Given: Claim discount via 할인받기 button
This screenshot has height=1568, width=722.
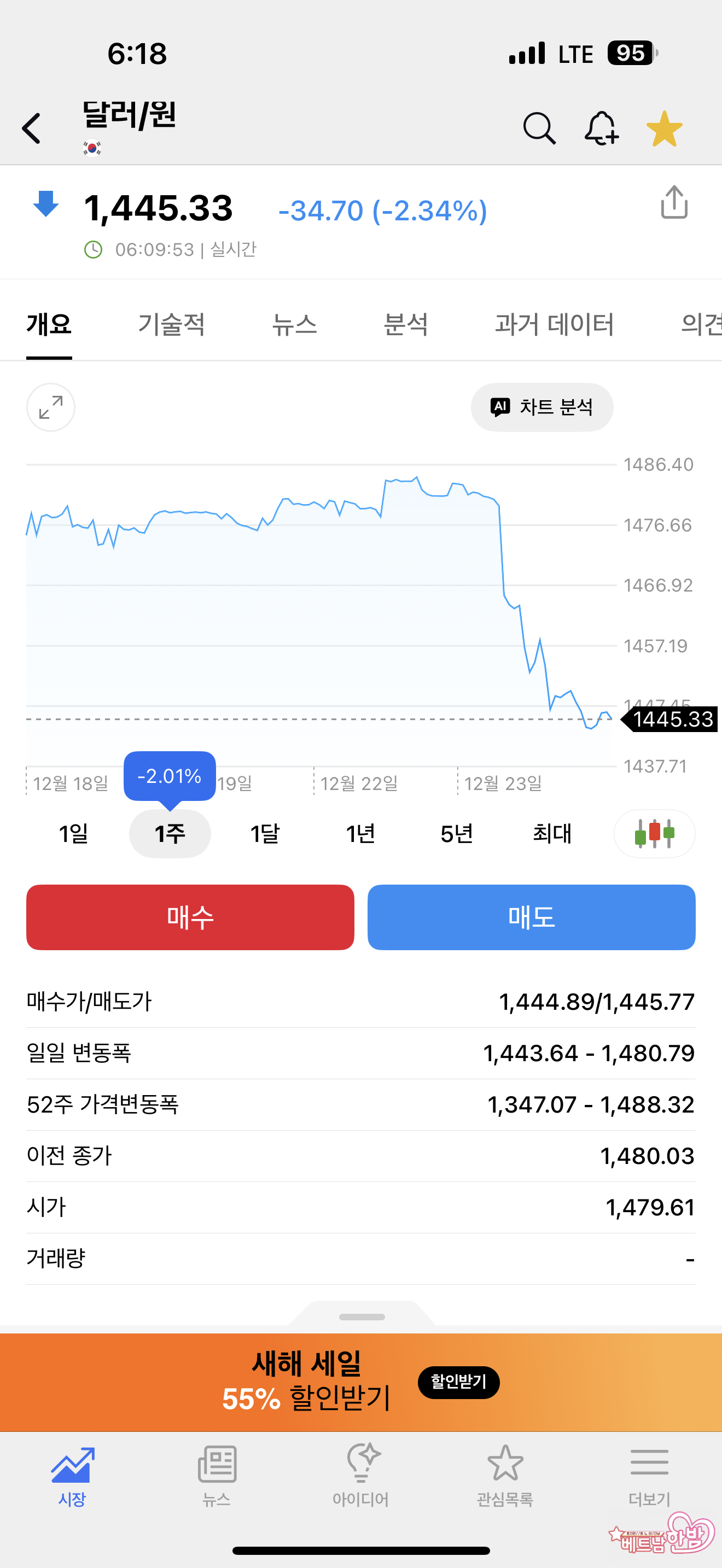Looking at the screenshot, I should tap(458, 1382).
